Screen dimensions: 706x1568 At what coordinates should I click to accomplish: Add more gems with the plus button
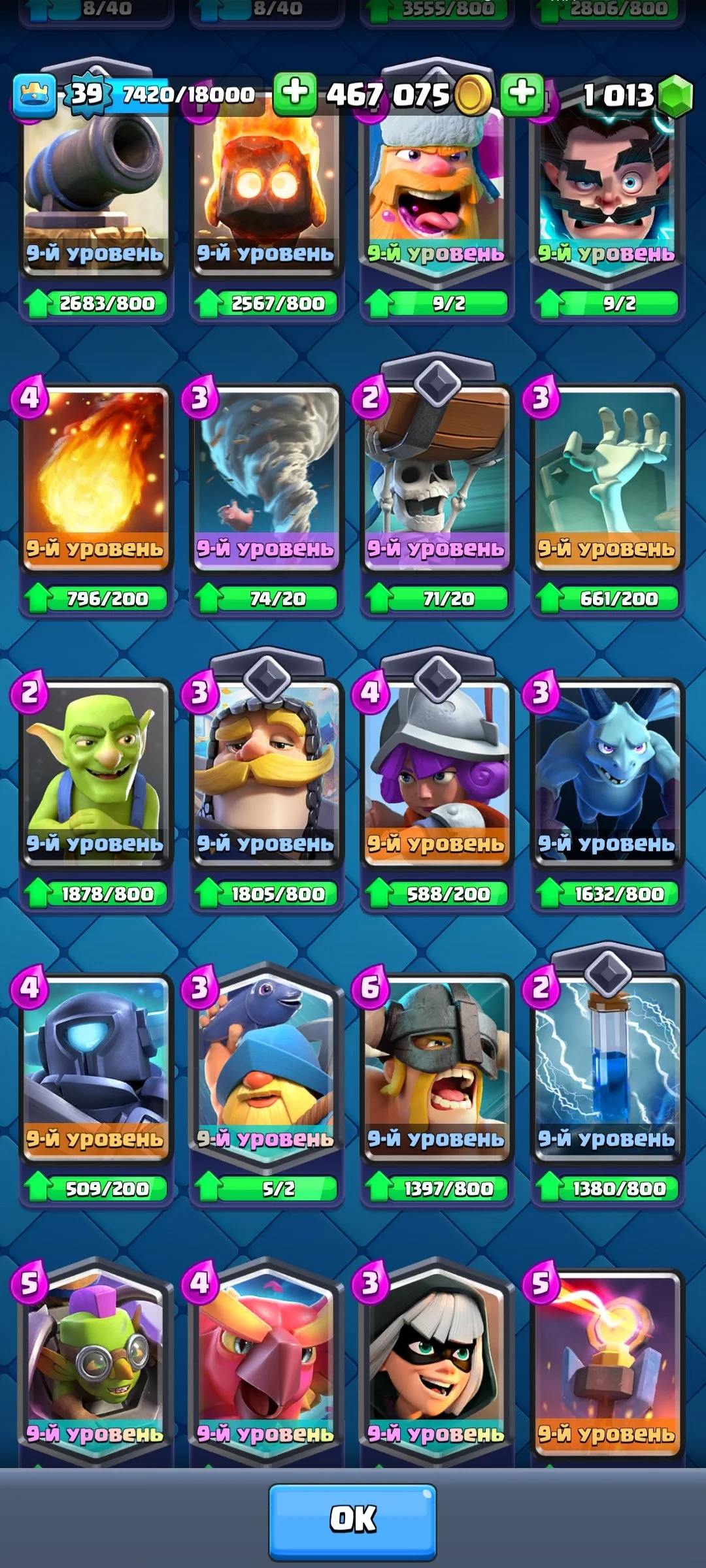coord(522,93)
